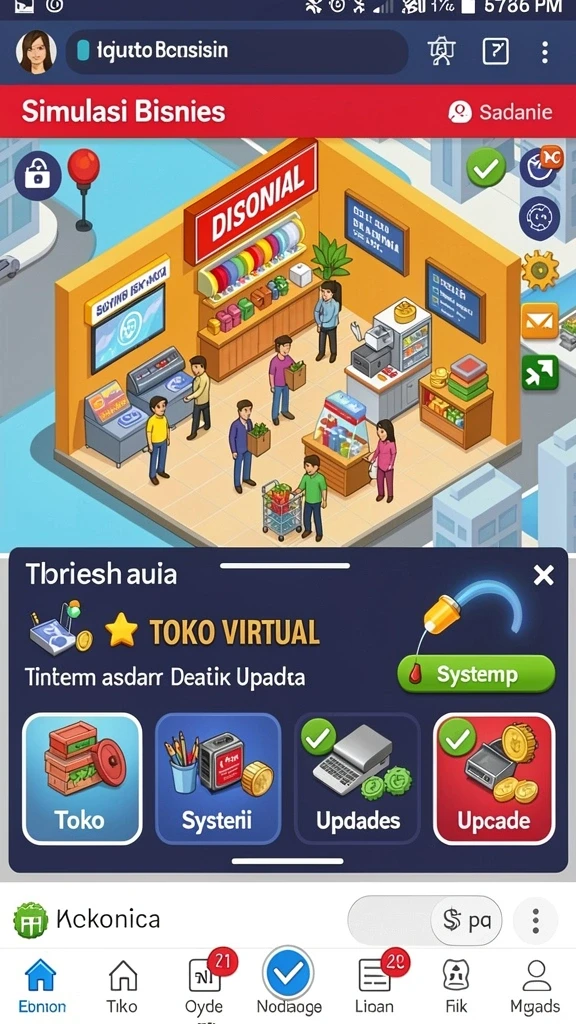This screenshot has height=1024, width=576.
Task: Select the Systerii card
Action: coord(218,778)
